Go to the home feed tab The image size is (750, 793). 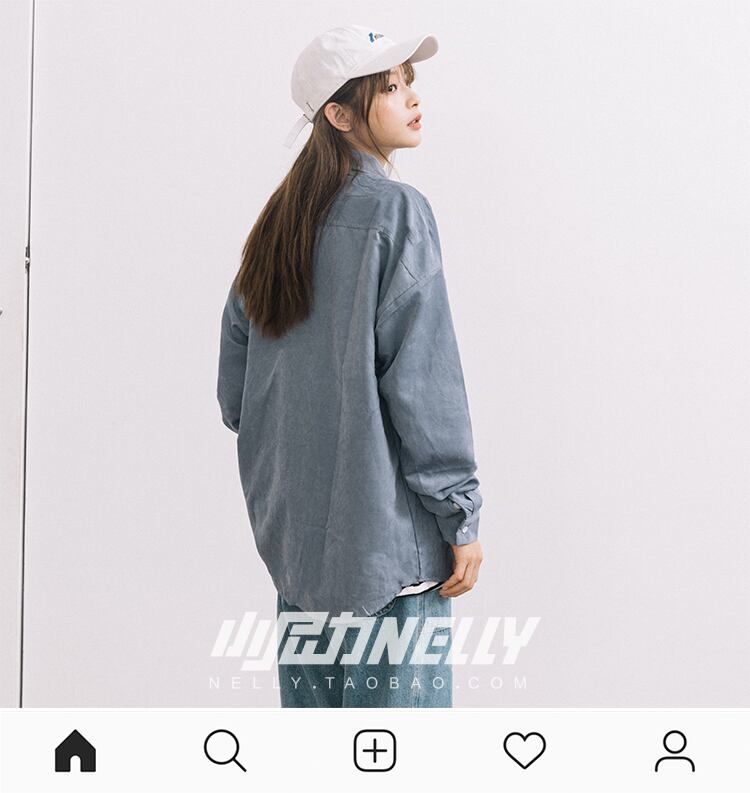tap(75, 751)
